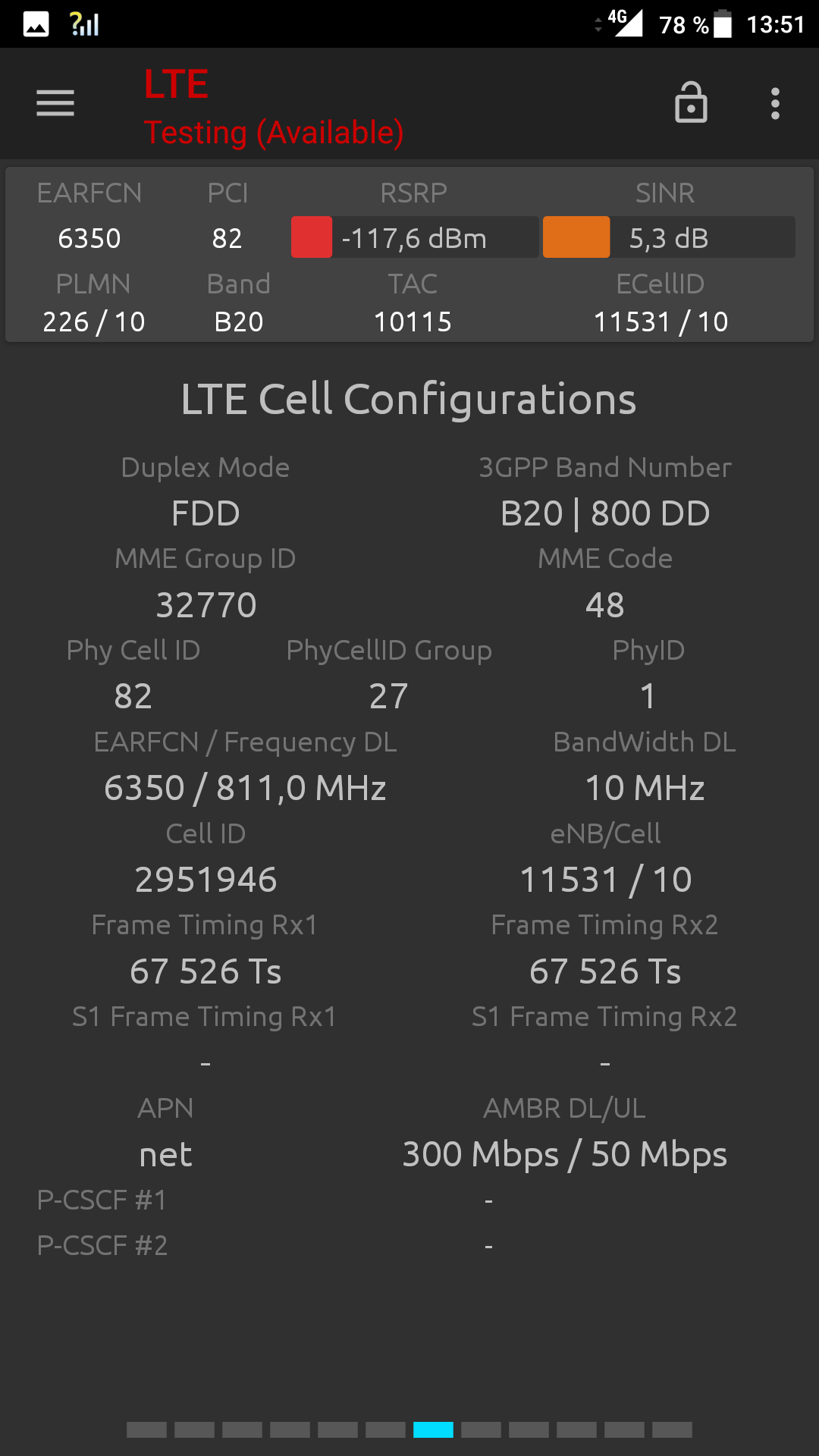The image size is (819, 1456).
Task: Open the hamburger drawer menu
Action: click(x=55, y=103)
